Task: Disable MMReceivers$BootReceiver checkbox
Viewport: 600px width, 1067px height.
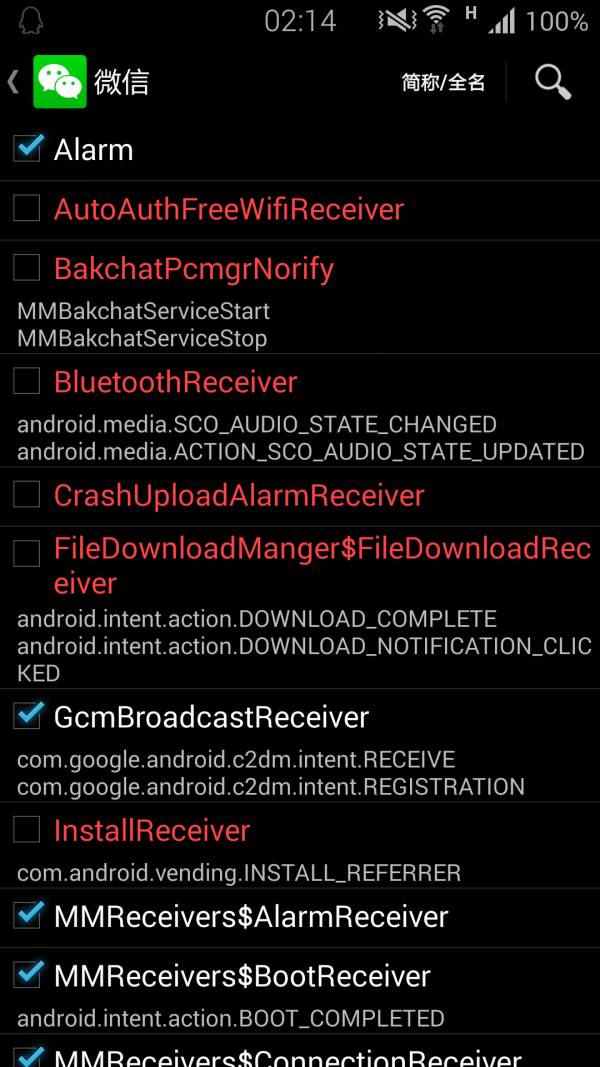Action: pyautogui.click(x=27, y=975)
